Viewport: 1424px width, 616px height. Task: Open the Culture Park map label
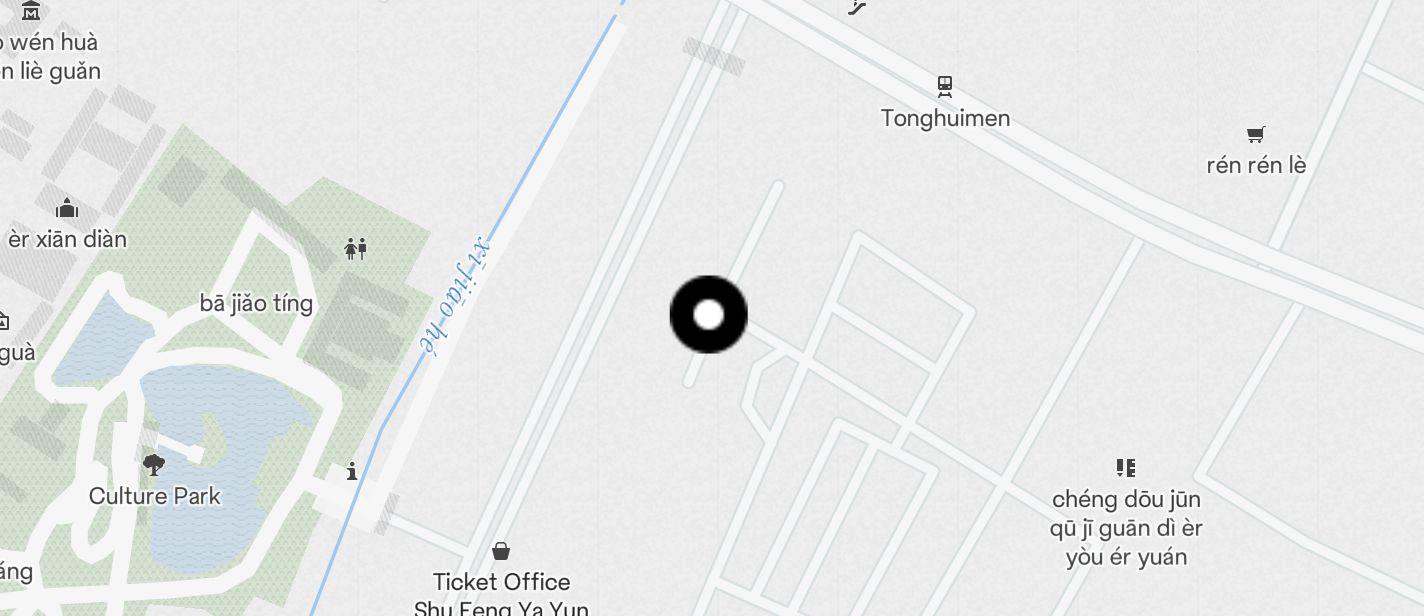(154, 496)
